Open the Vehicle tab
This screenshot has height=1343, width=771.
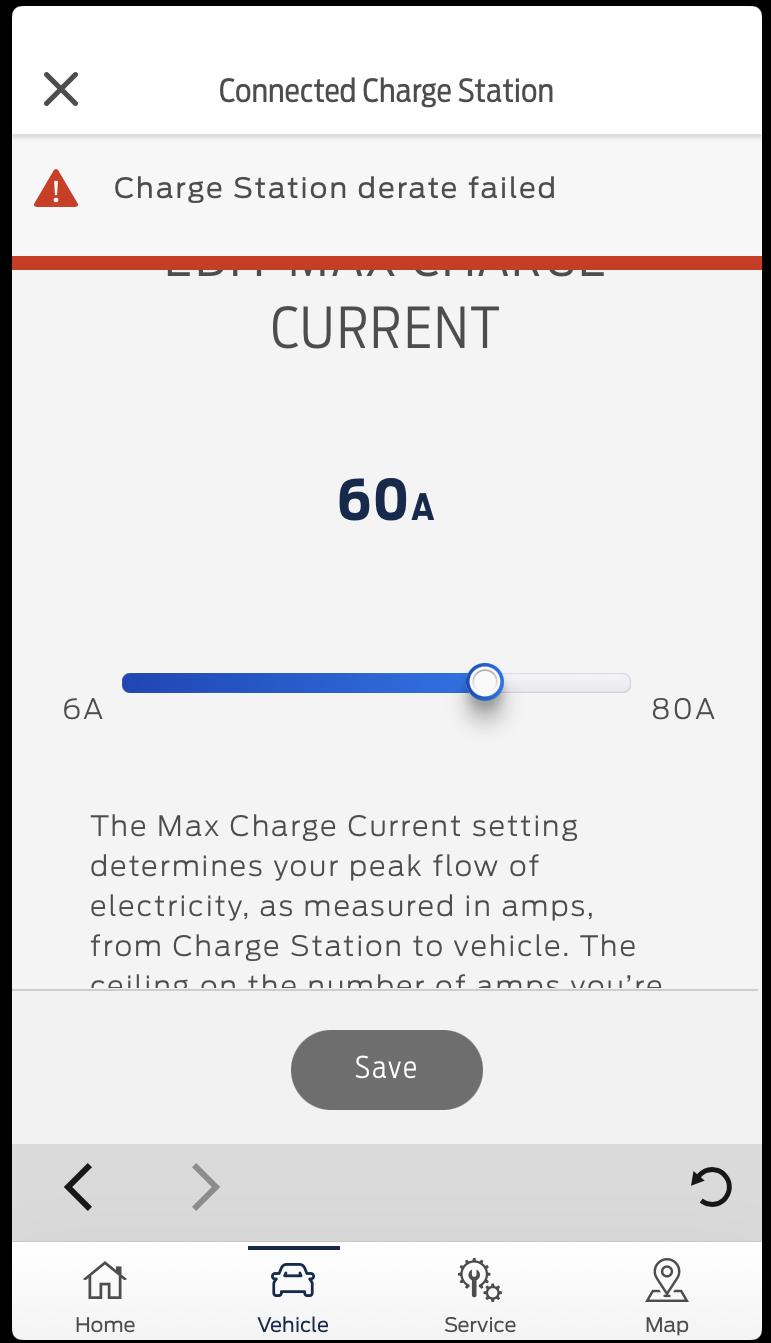coord(293,1297)
